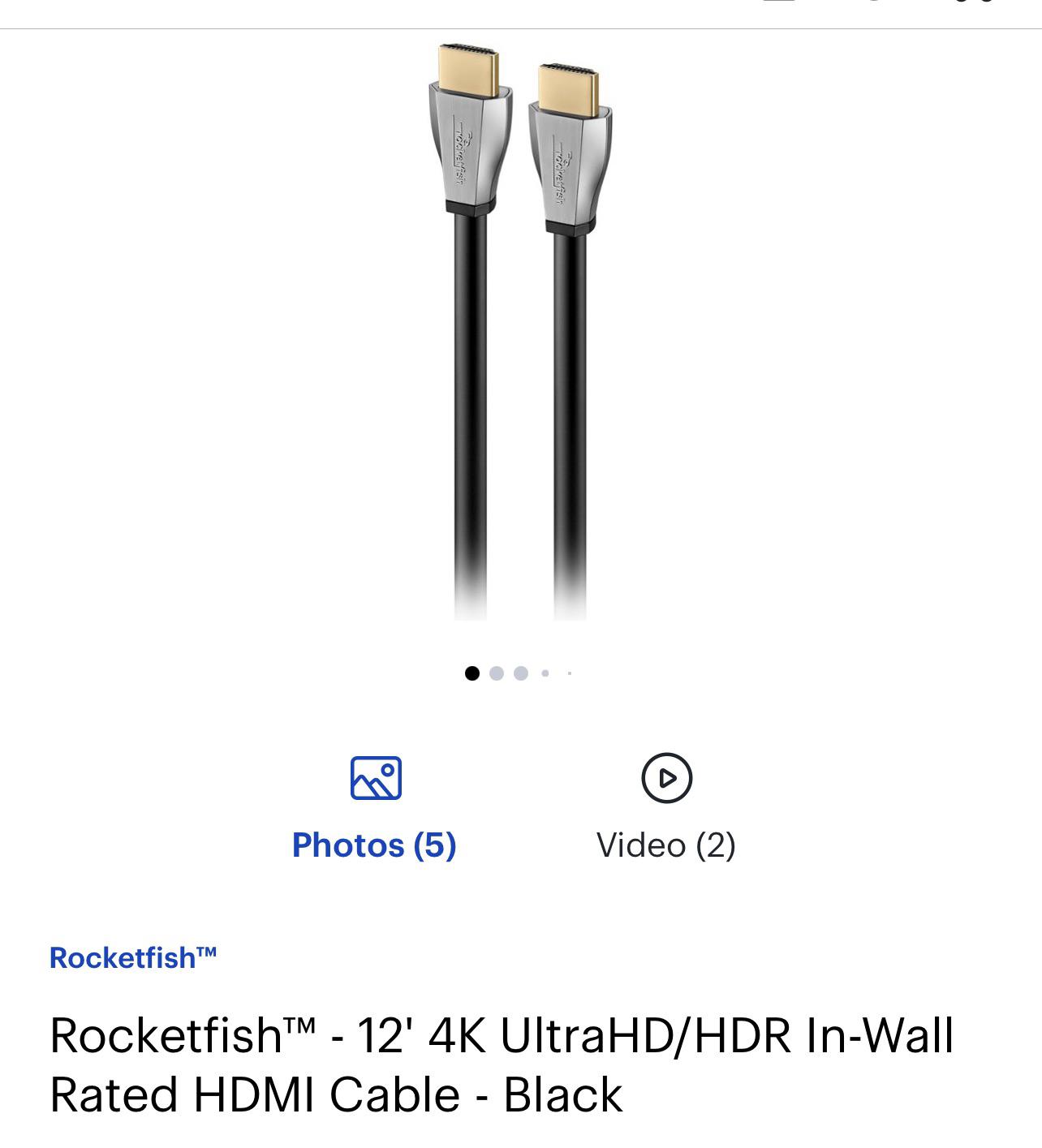
Task: Select the first carousel dot
Action: pos(471,672)
